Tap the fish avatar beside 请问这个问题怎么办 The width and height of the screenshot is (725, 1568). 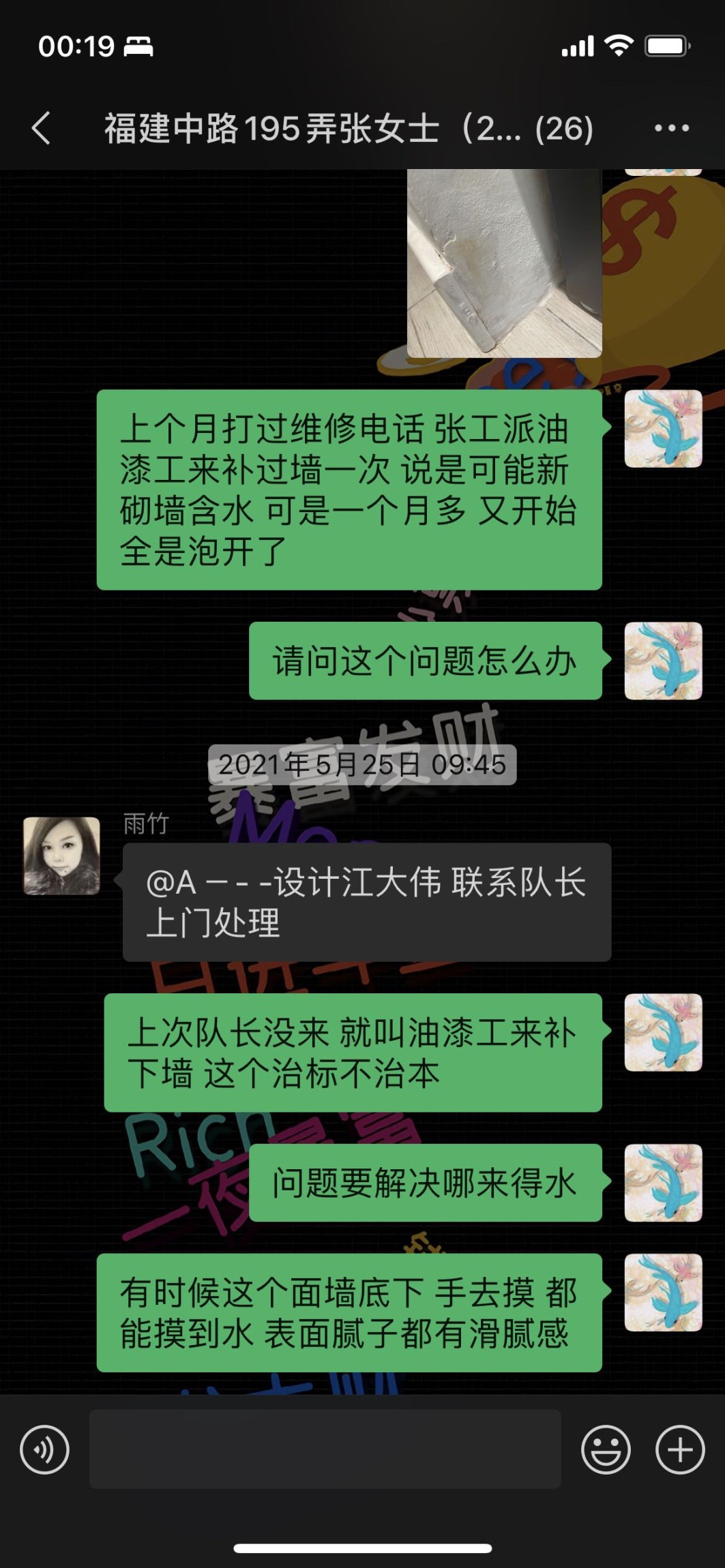click(663, 661)
